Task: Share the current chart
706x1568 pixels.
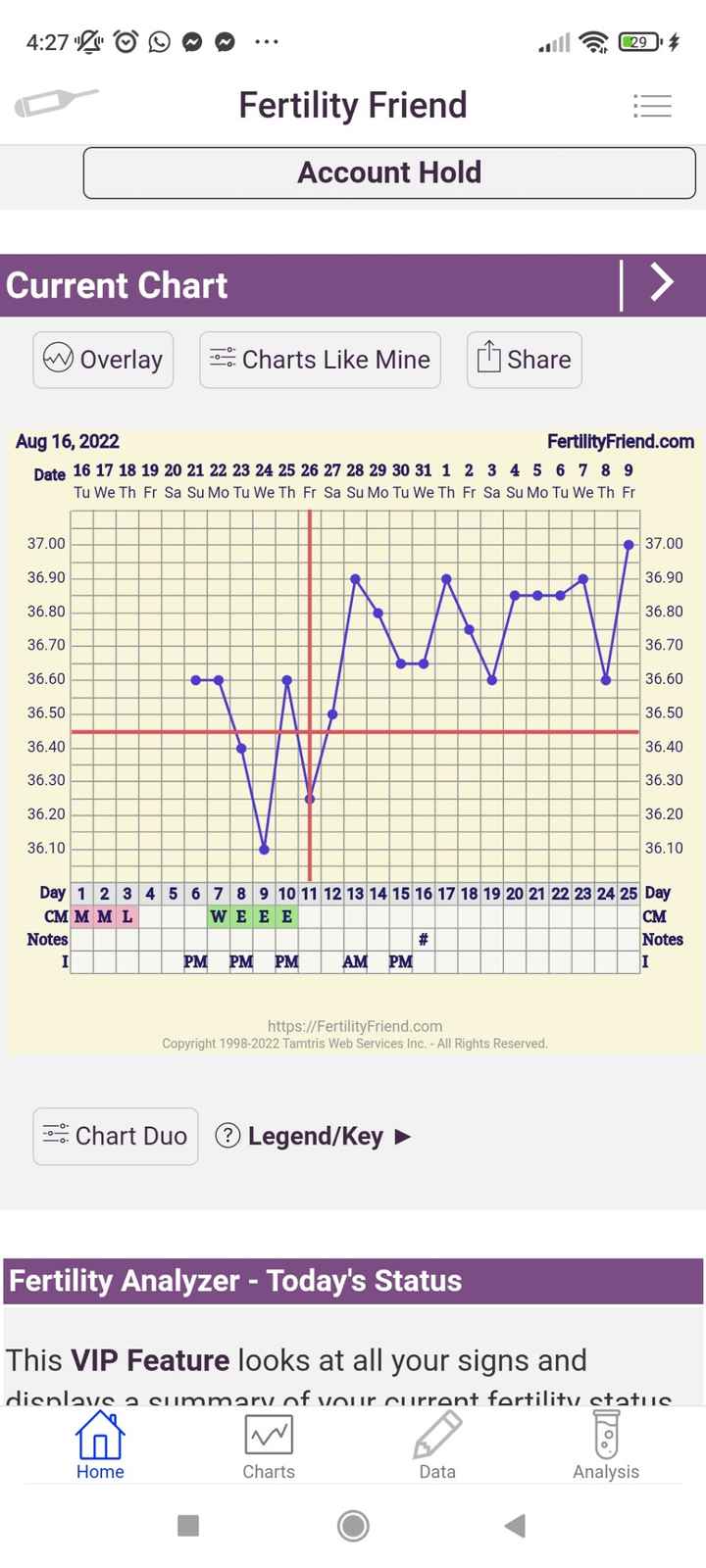Action: [x=525, y=360]
